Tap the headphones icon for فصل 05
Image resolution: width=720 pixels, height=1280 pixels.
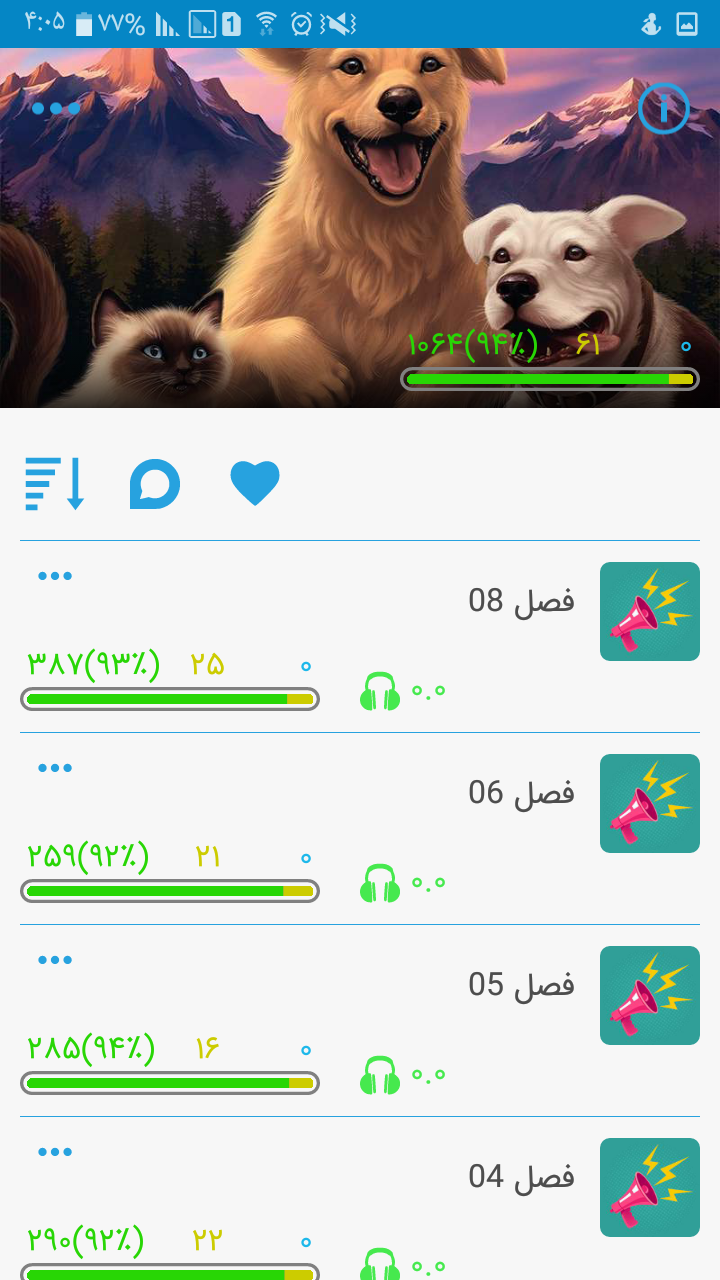click(380, 1076)
